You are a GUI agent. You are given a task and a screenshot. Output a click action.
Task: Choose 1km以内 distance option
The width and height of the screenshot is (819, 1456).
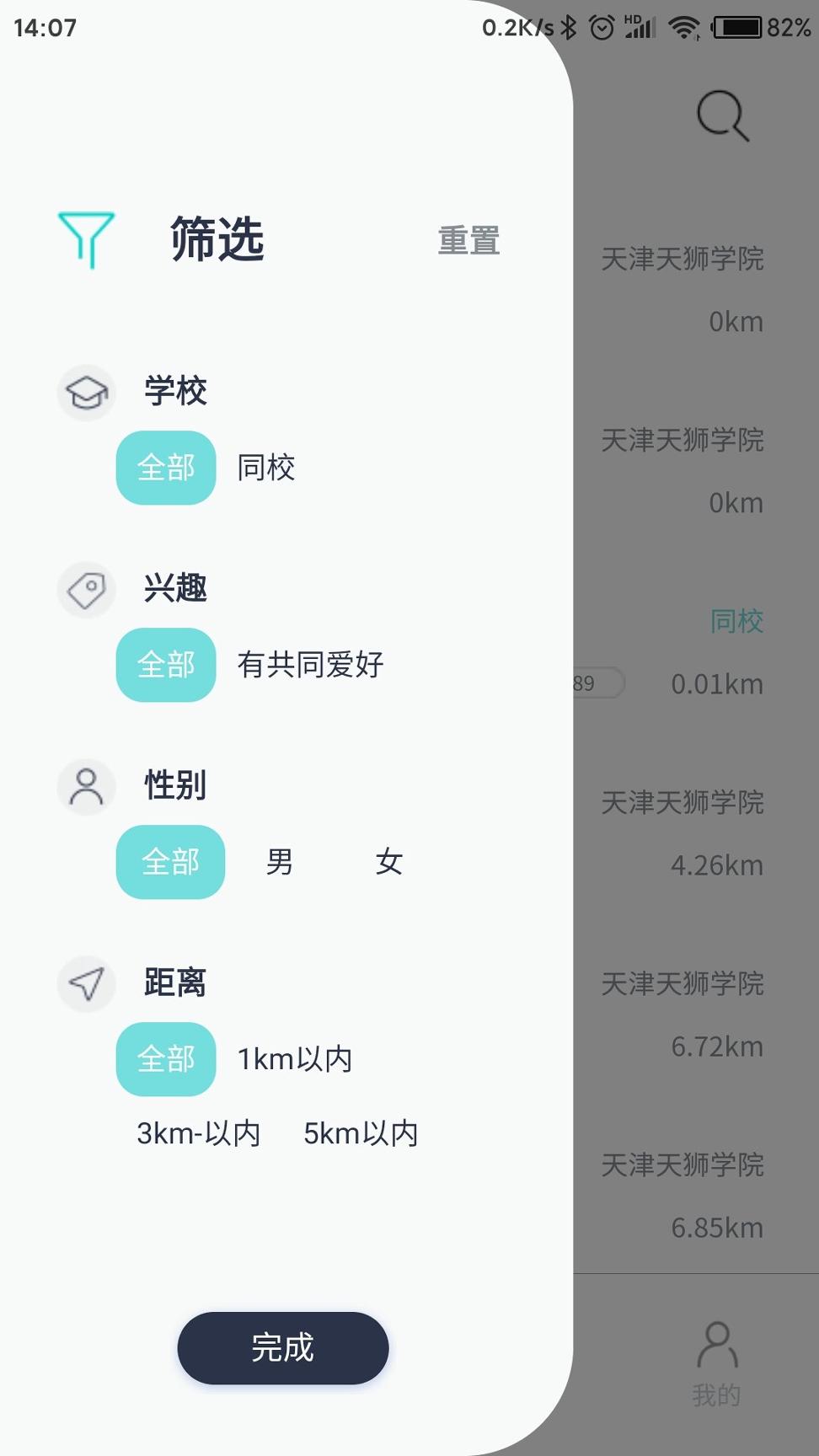pos(295,1058)
